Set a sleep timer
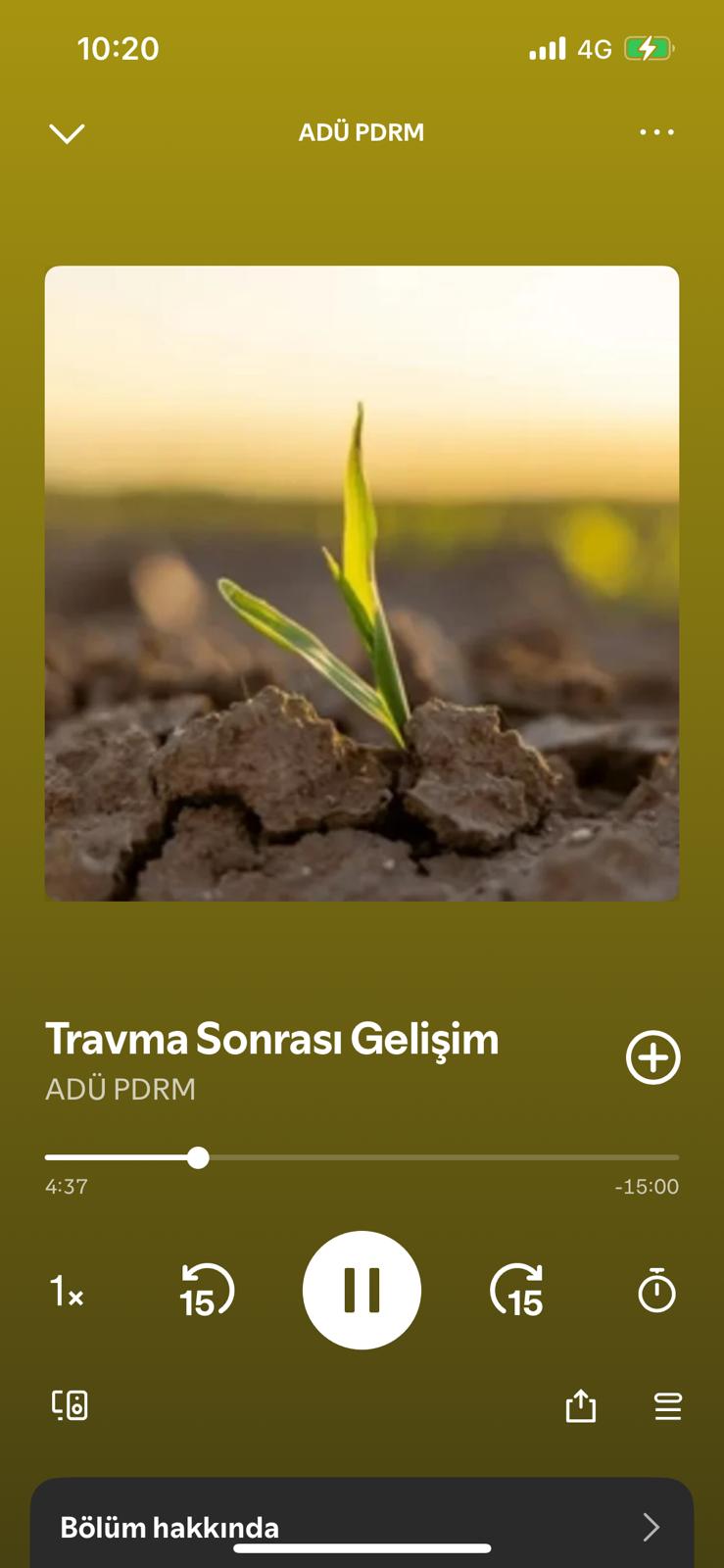The width and height of the screenshot is (724, 1568). 656,1290
